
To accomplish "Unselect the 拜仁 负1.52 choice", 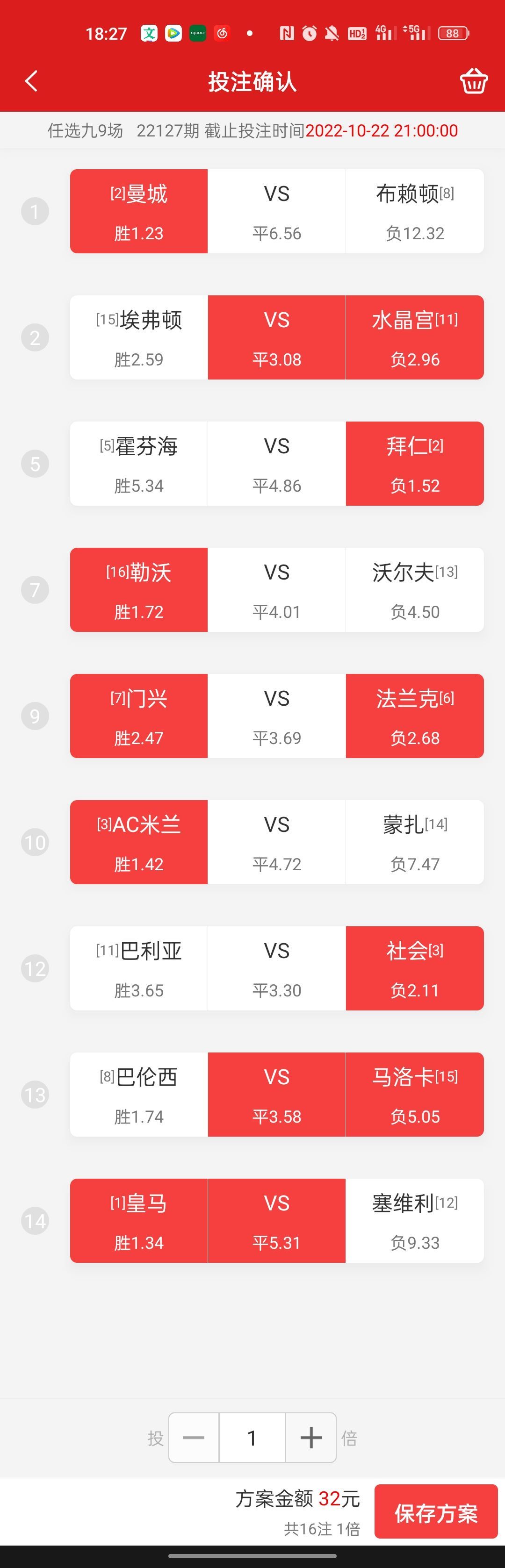I will click(x=414, y=464).
